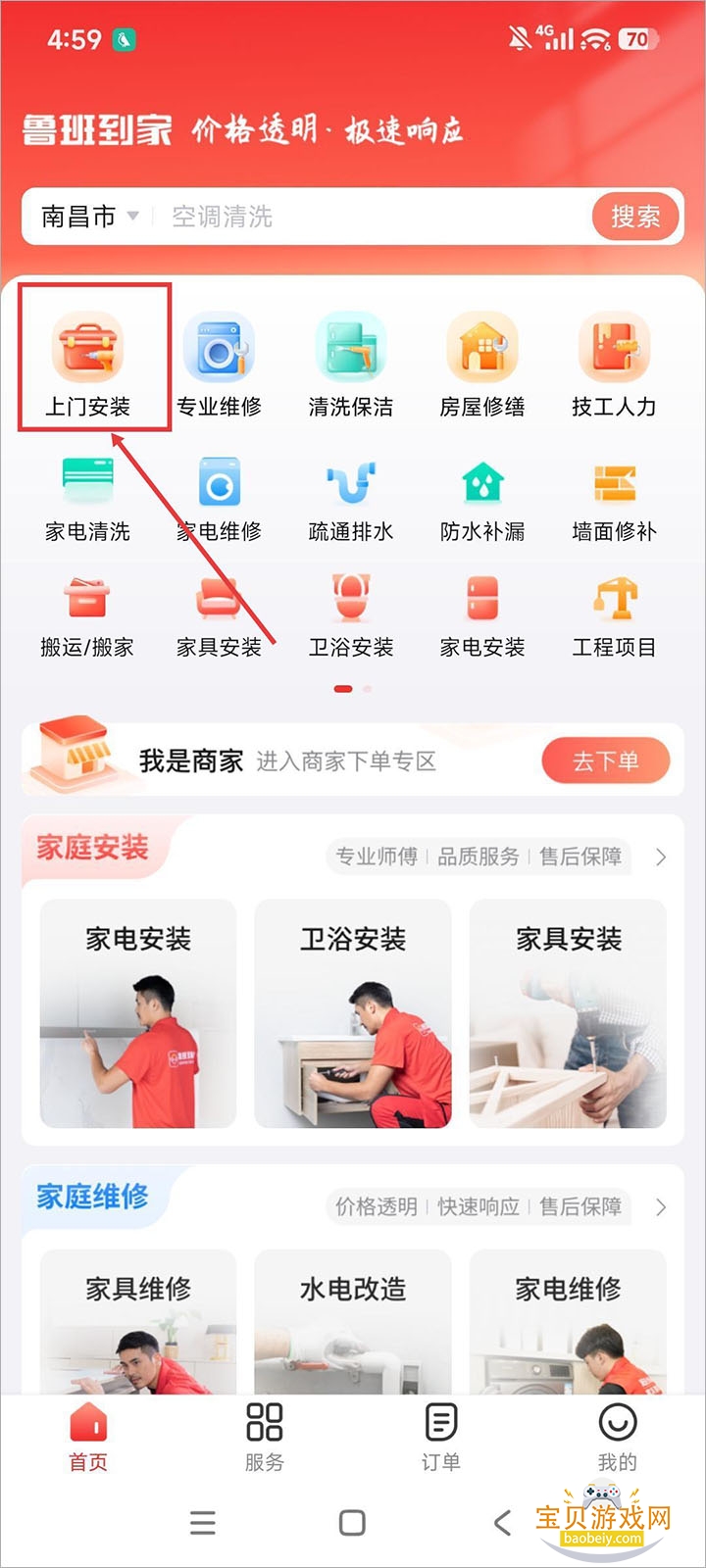Select 清洗保洁 service

(350, 365)
